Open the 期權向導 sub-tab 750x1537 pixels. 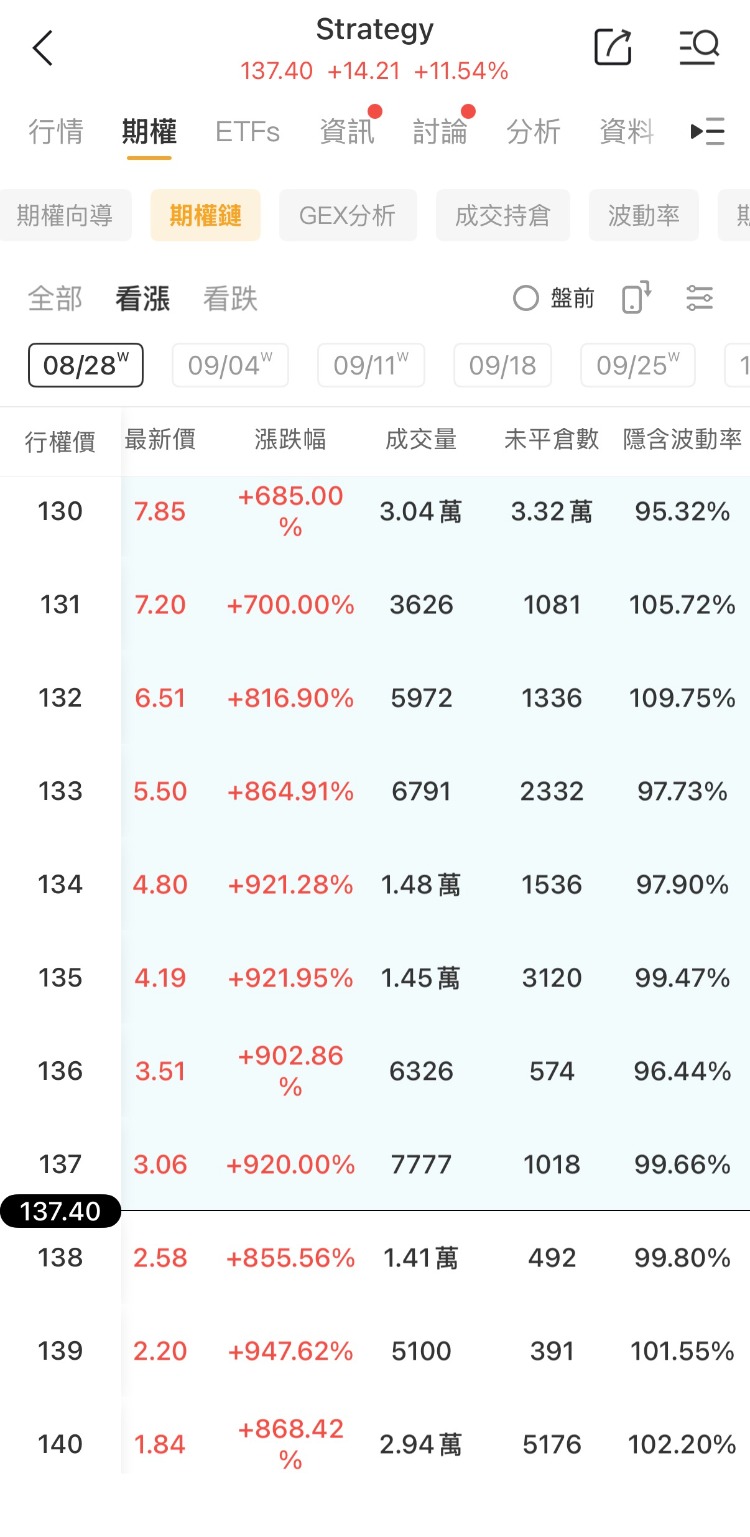(64, 215)
